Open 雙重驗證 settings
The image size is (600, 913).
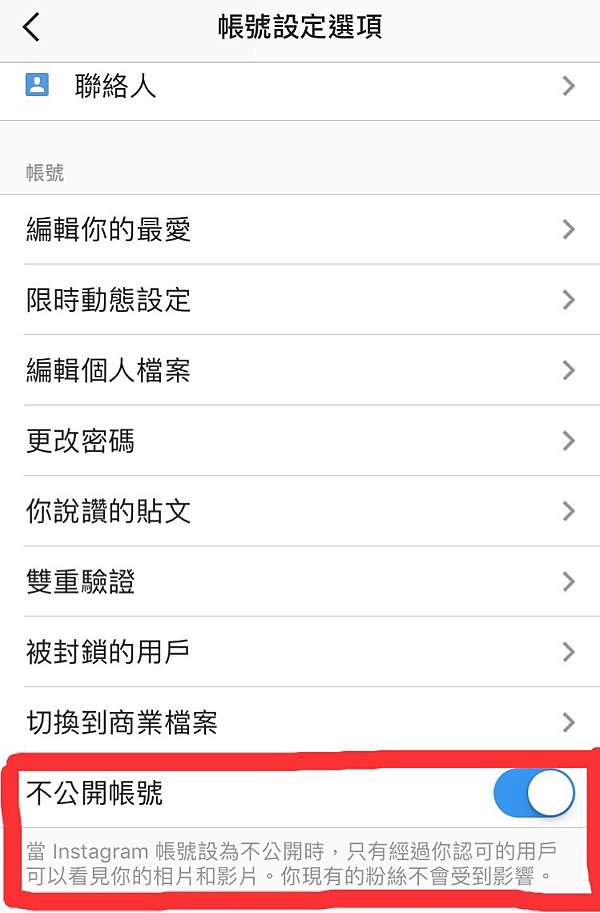[x=300, y=582]
